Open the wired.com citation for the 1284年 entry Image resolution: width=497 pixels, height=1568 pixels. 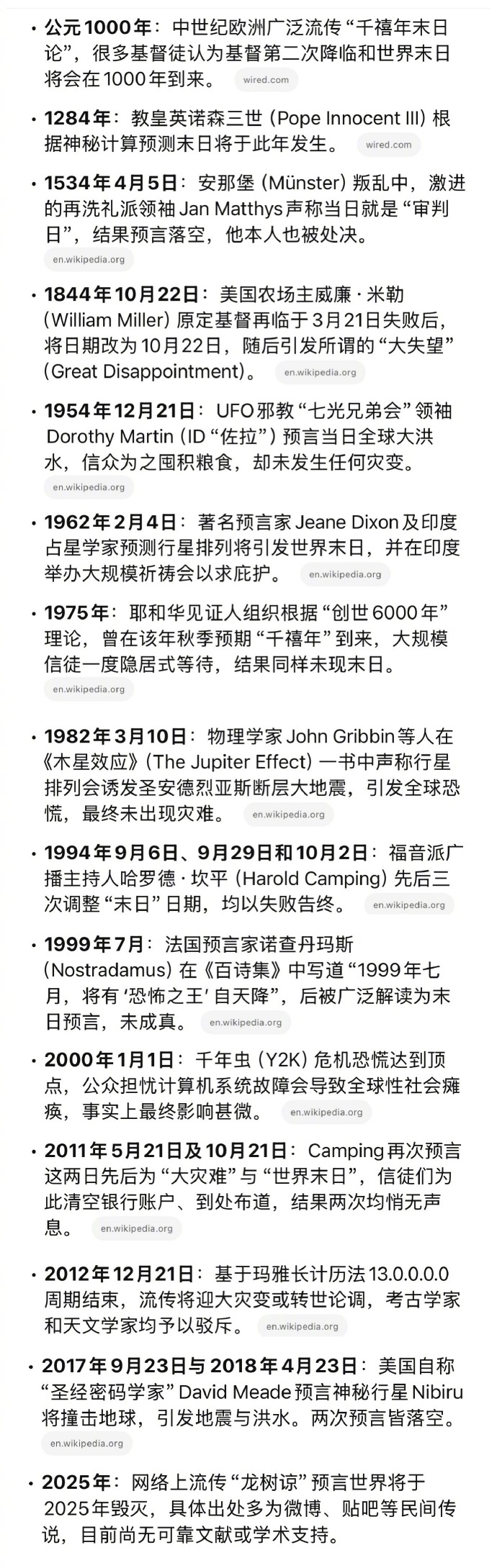coord(388,145)
